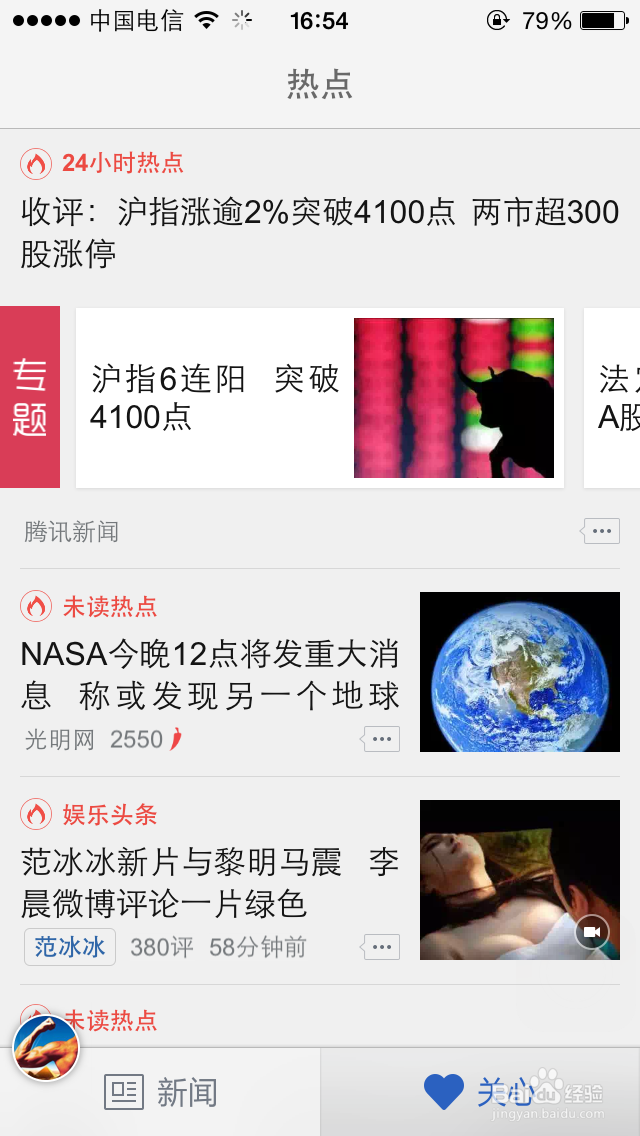Open the 沪指6连阳 突破4100点 topic card
Screen dimensions: 640x1136
320,397
